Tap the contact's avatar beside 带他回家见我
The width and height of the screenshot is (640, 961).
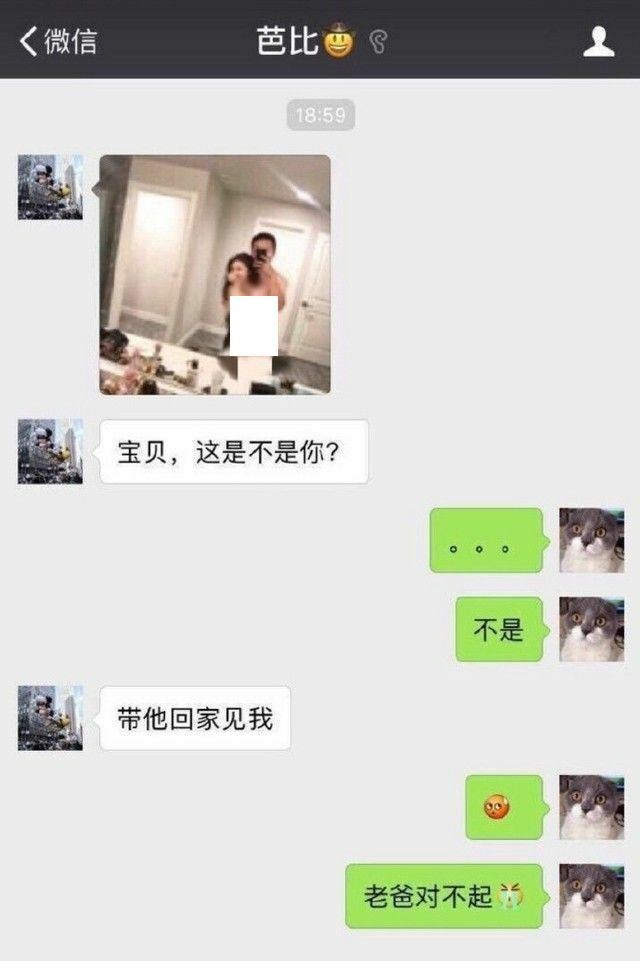[x=50, y=718]
